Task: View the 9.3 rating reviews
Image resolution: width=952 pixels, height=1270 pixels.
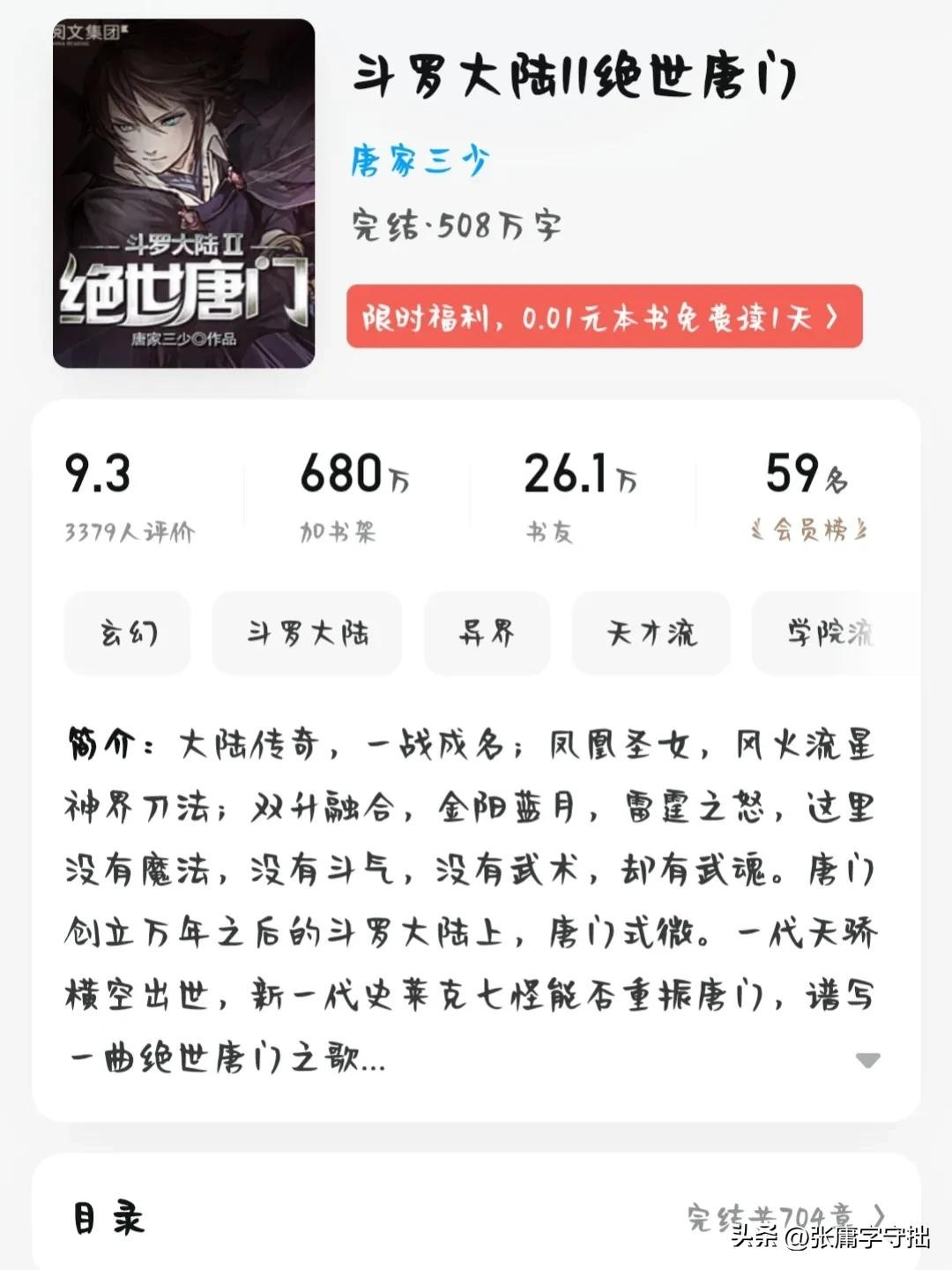Action: 130,496
